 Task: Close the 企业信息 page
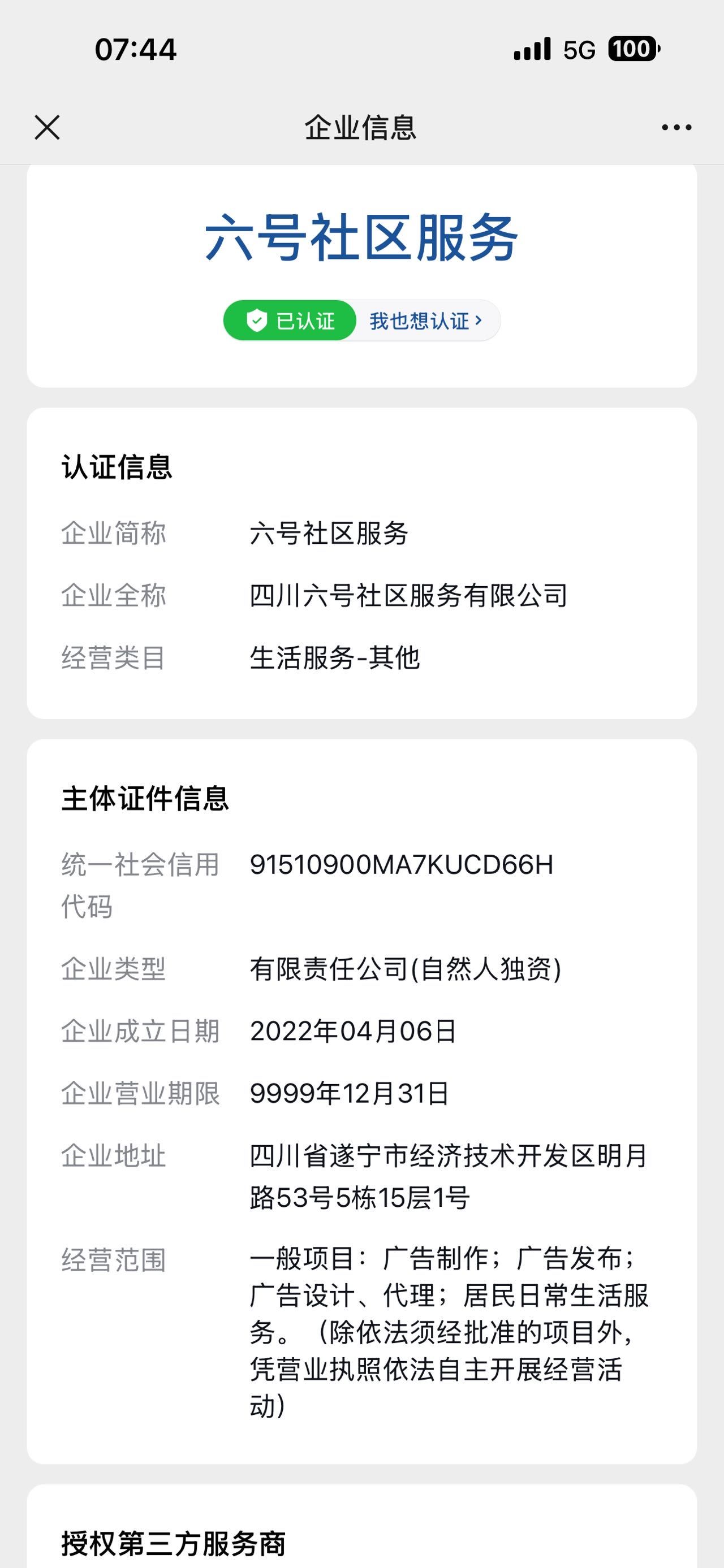click(x=47, y=128)
